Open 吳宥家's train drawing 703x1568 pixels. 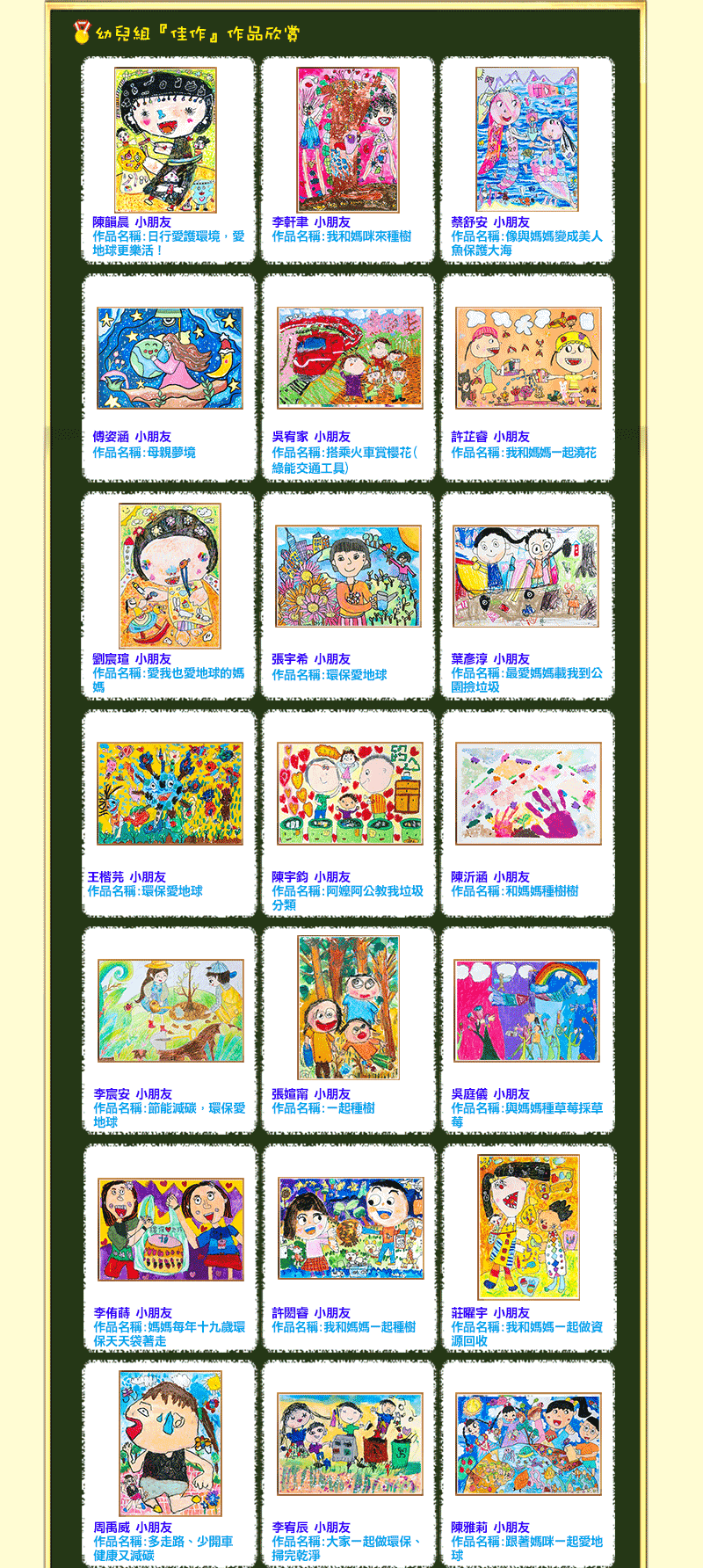click(350, 358)
